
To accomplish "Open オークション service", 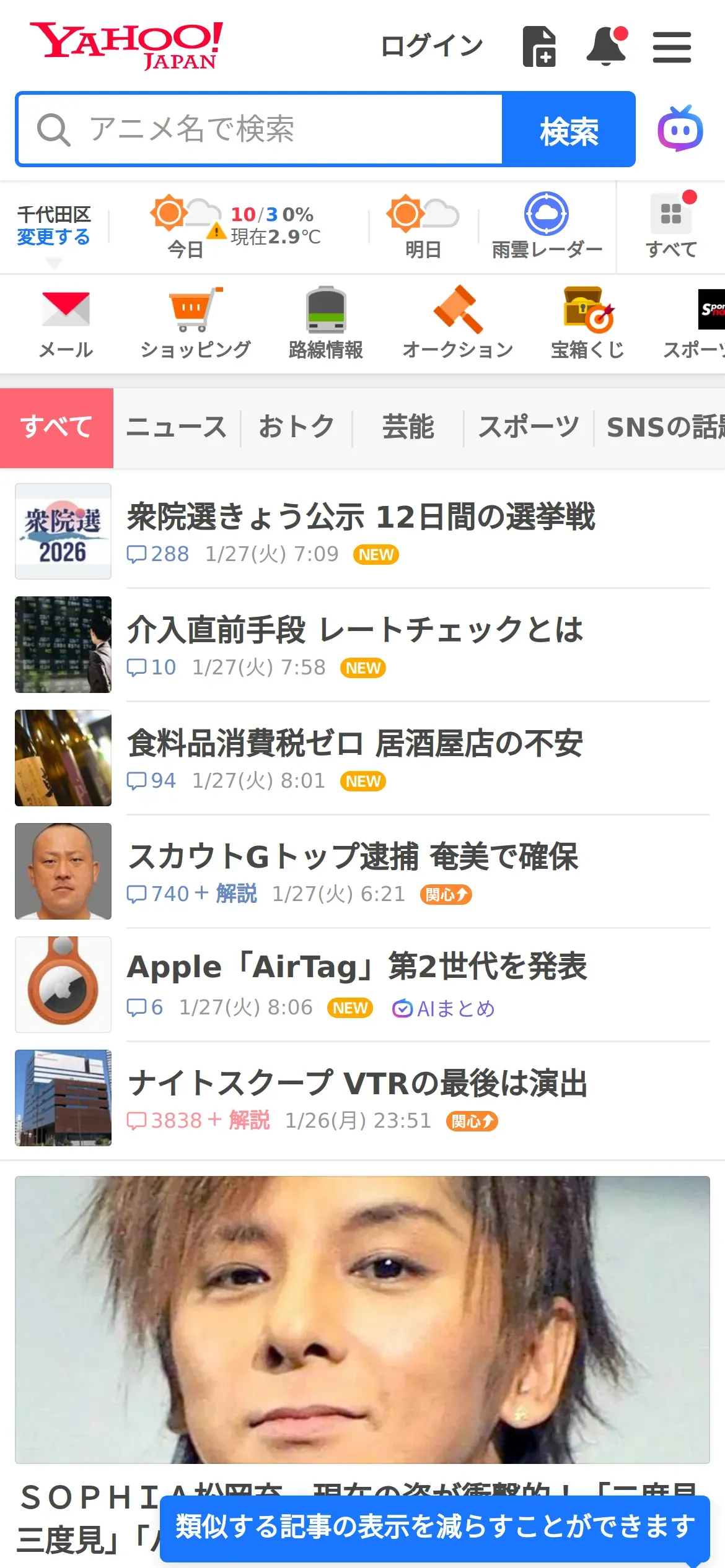I will point(457,323).
